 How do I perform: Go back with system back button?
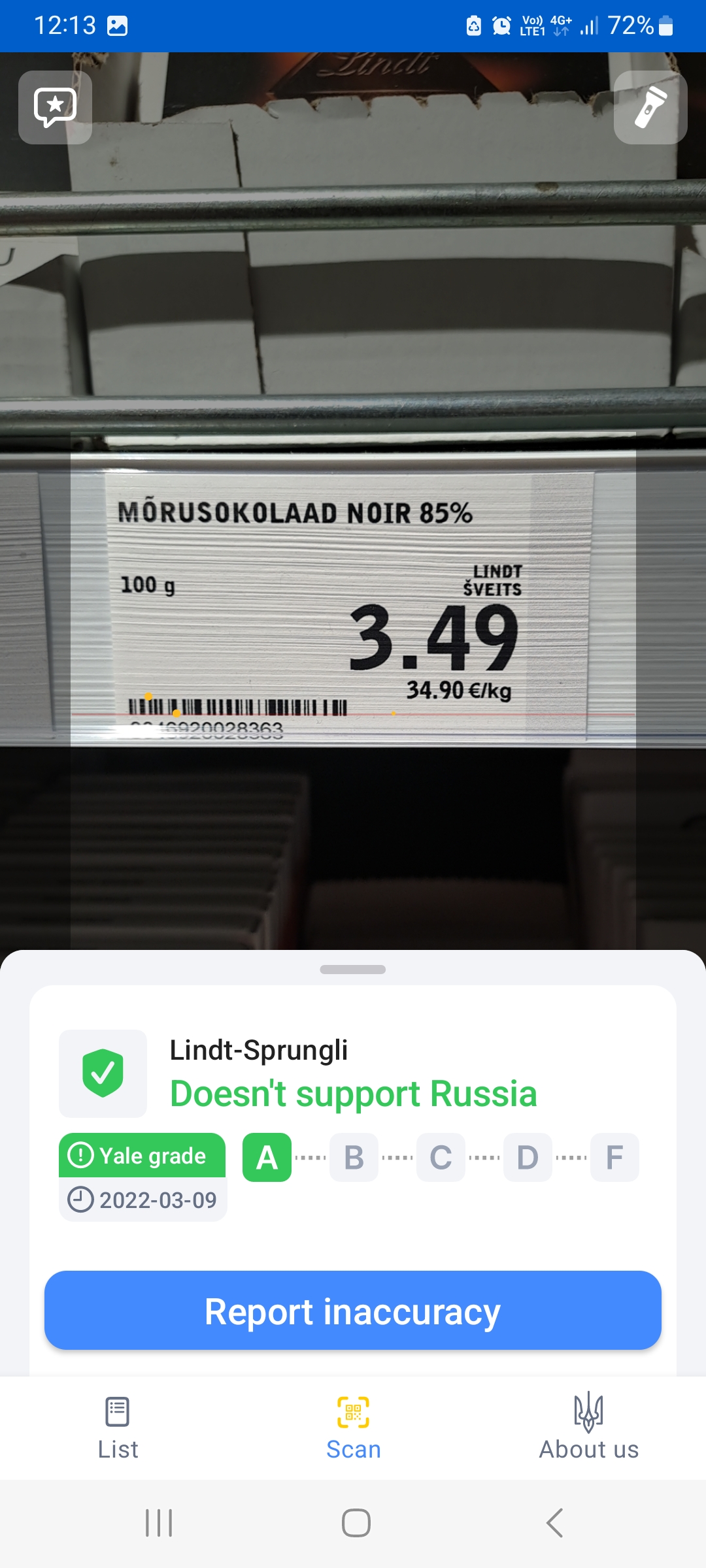coord(554,1523)
